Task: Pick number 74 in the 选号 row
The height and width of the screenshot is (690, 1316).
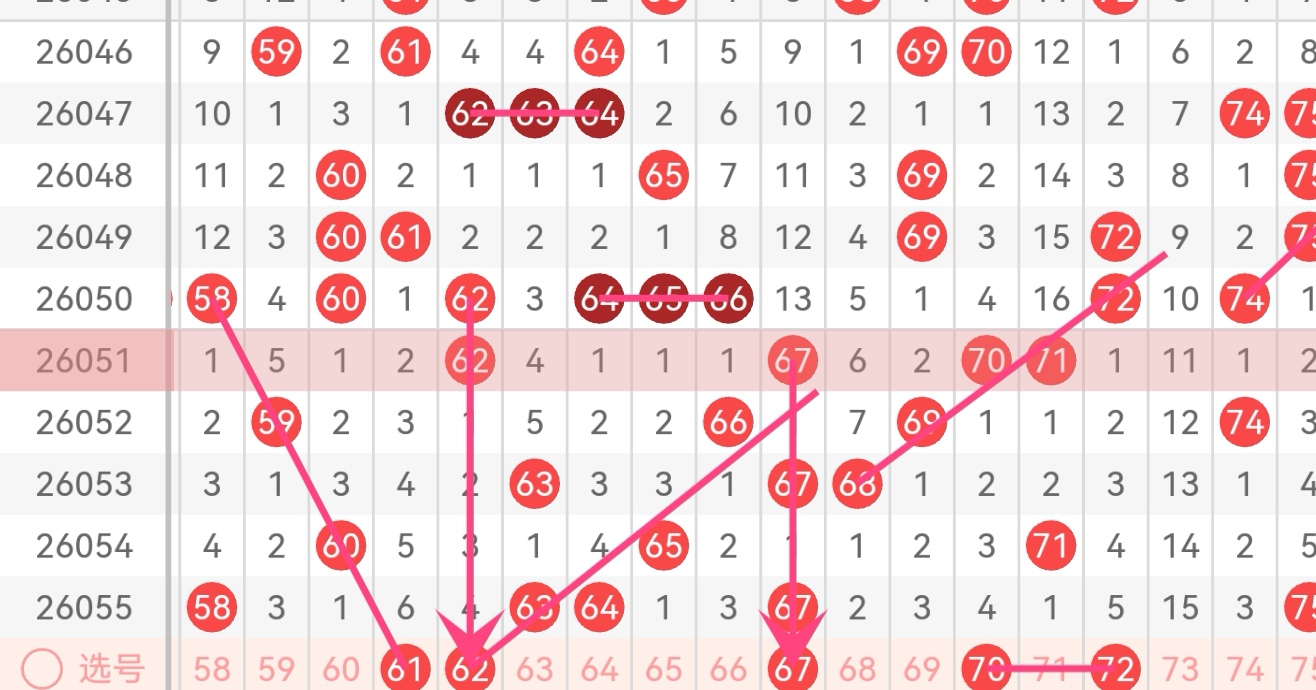Action: coord(1244,669)
